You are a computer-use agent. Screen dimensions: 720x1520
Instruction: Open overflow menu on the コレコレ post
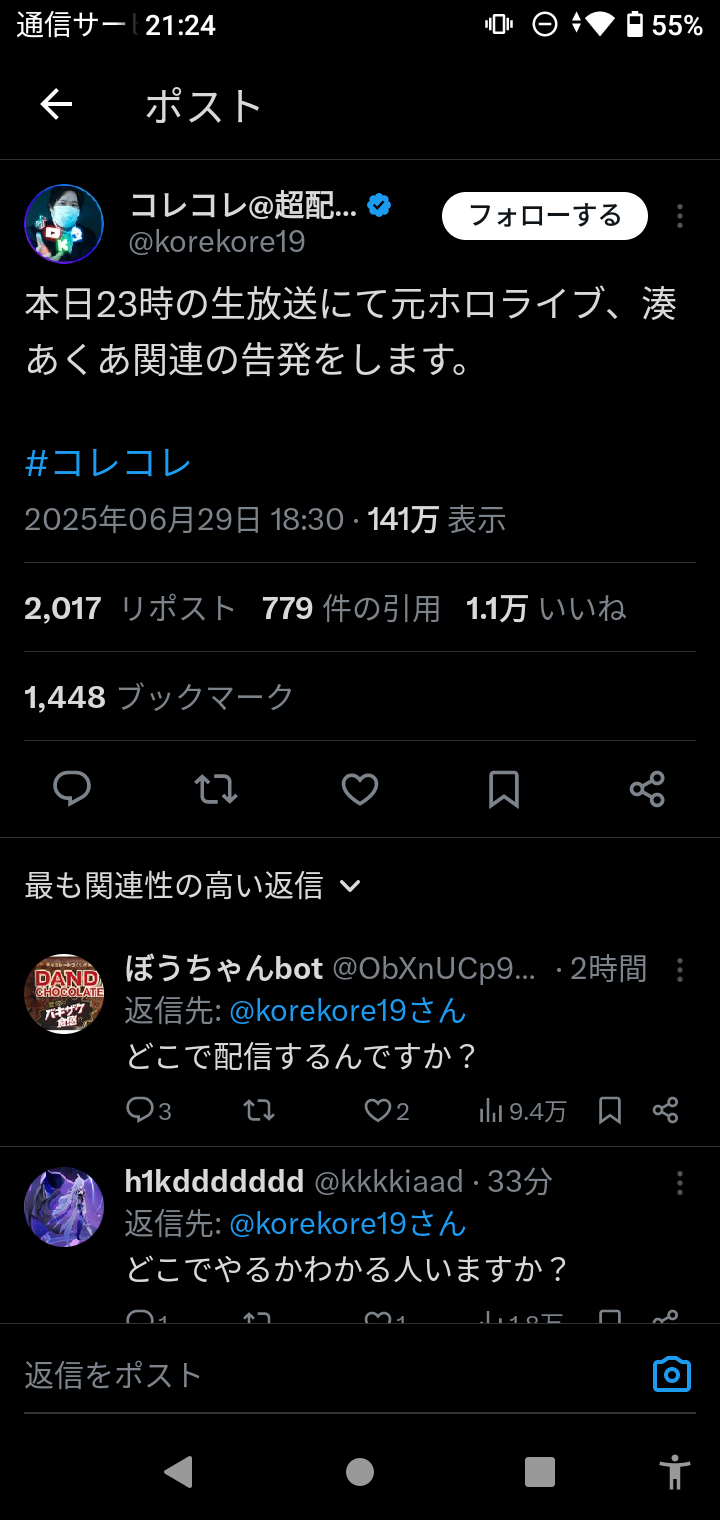pos(680,216)
